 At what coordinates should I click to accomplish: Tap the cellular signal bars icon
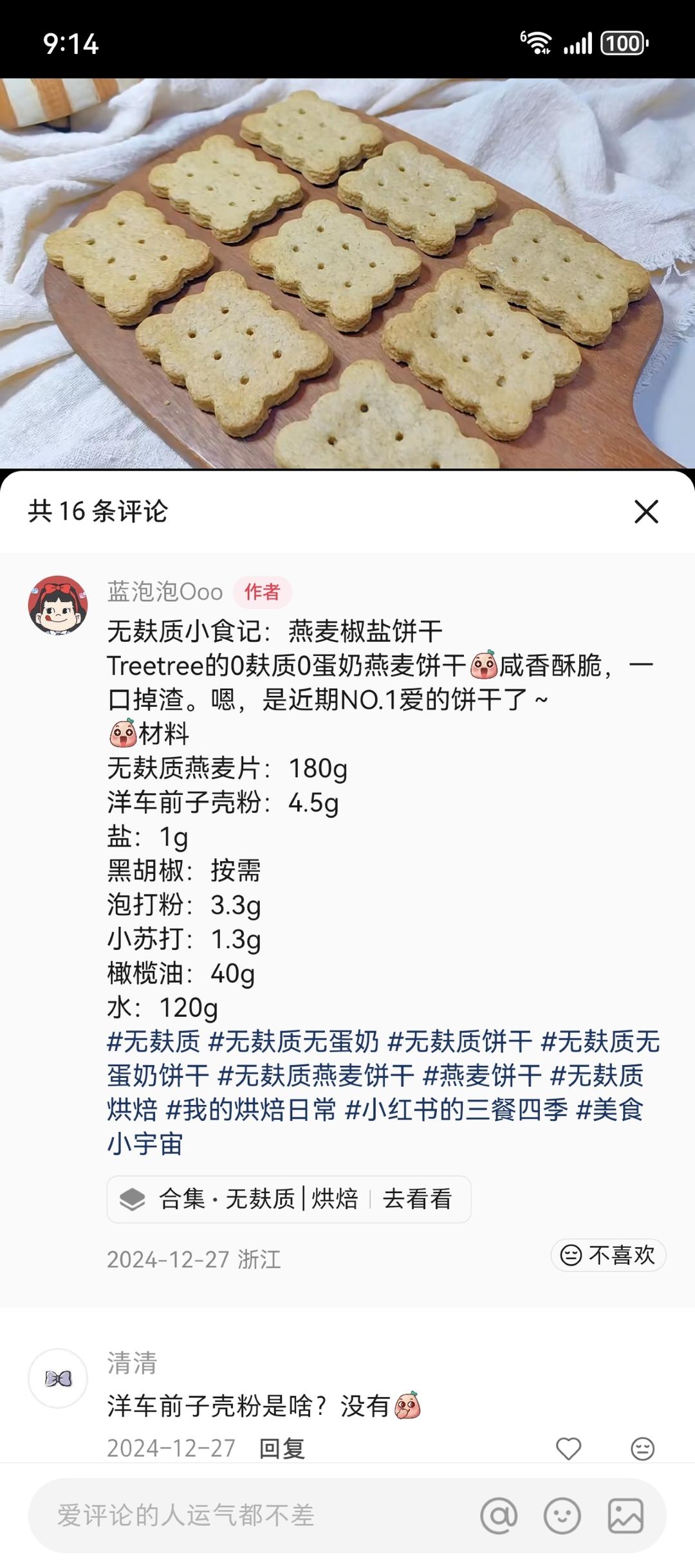(578, 44)
